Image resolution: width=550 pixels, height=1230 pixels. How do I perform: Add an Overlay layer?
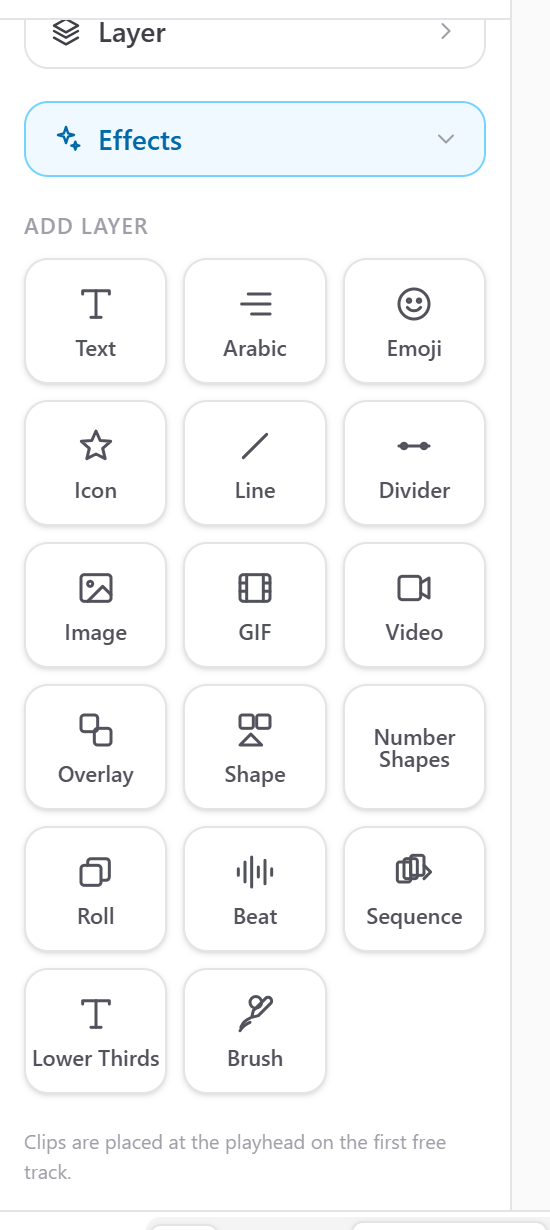click(95, 747)
